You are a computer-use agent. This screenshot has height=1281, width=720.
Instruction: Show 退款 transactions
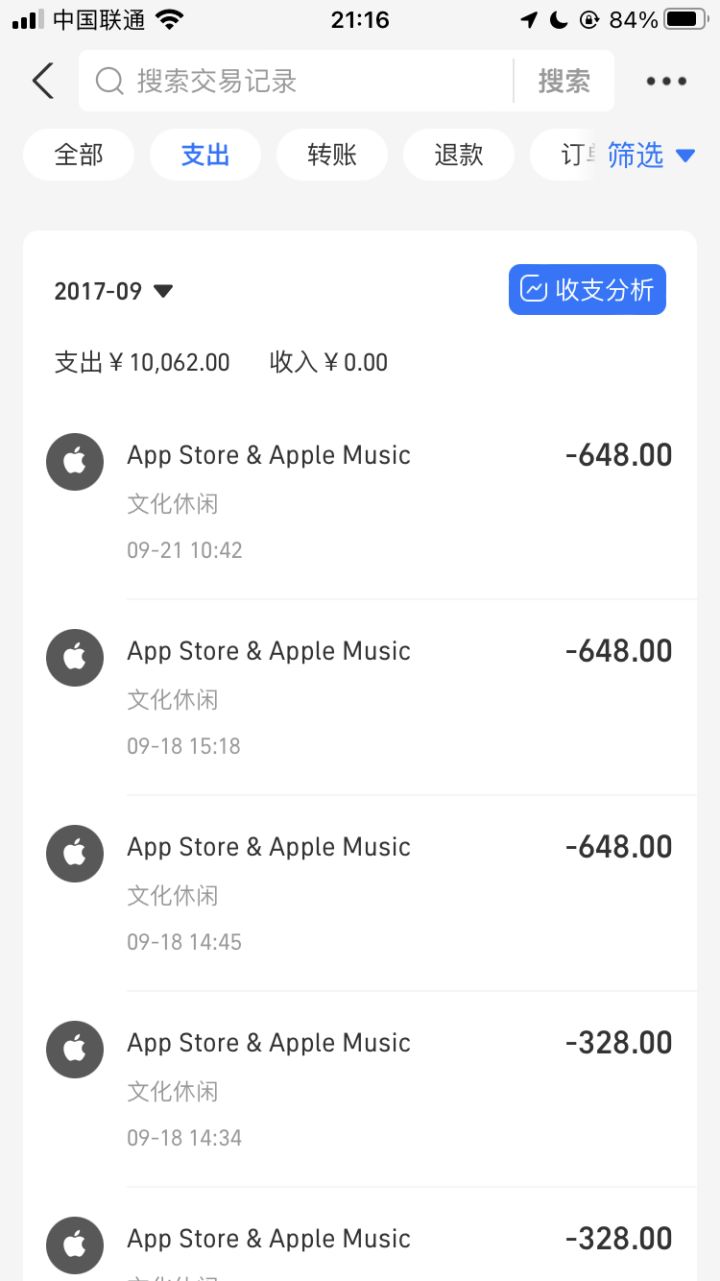pos(458,155)
